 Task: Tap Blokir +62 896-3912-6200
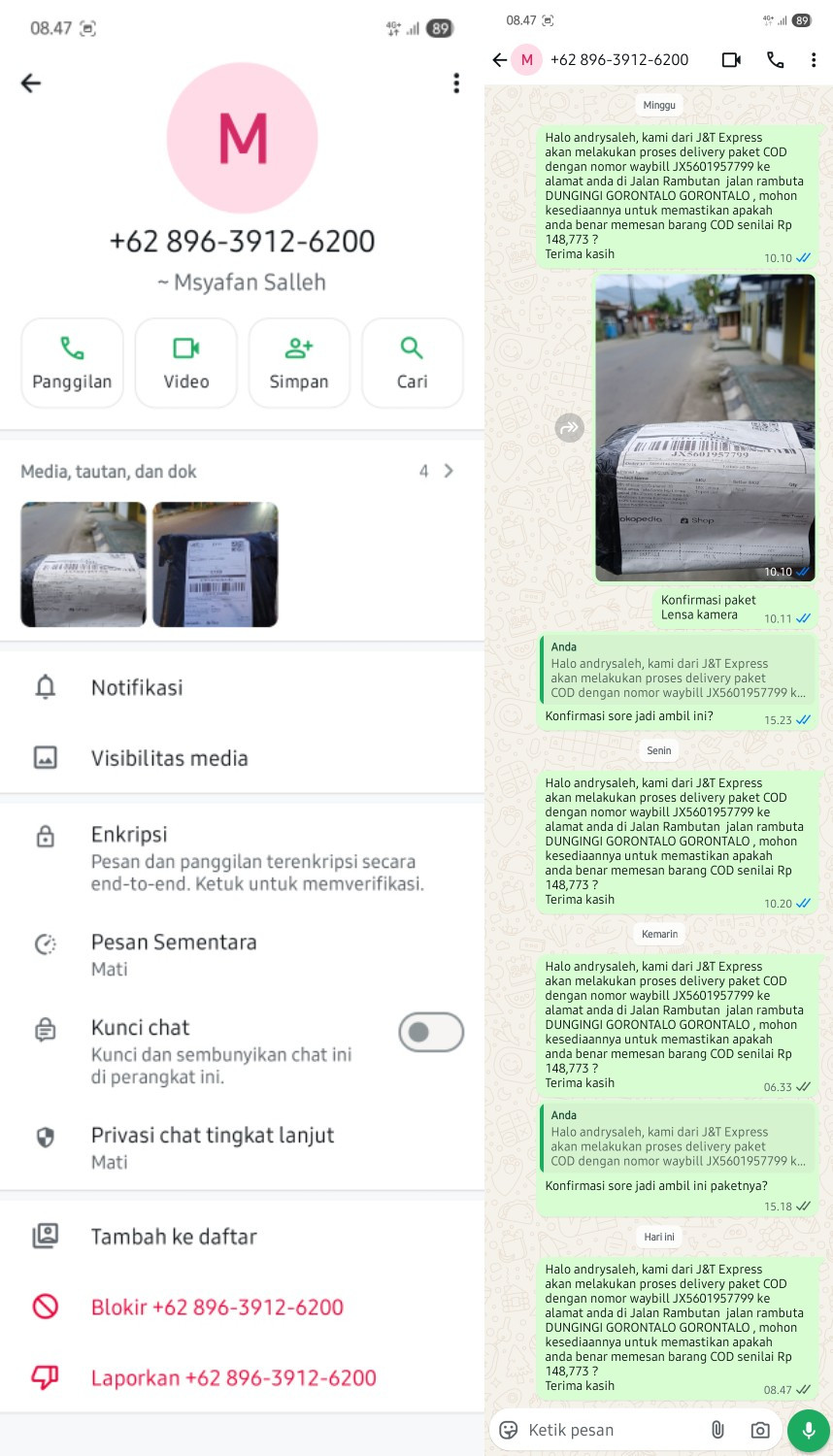[x=242, y=1307]
